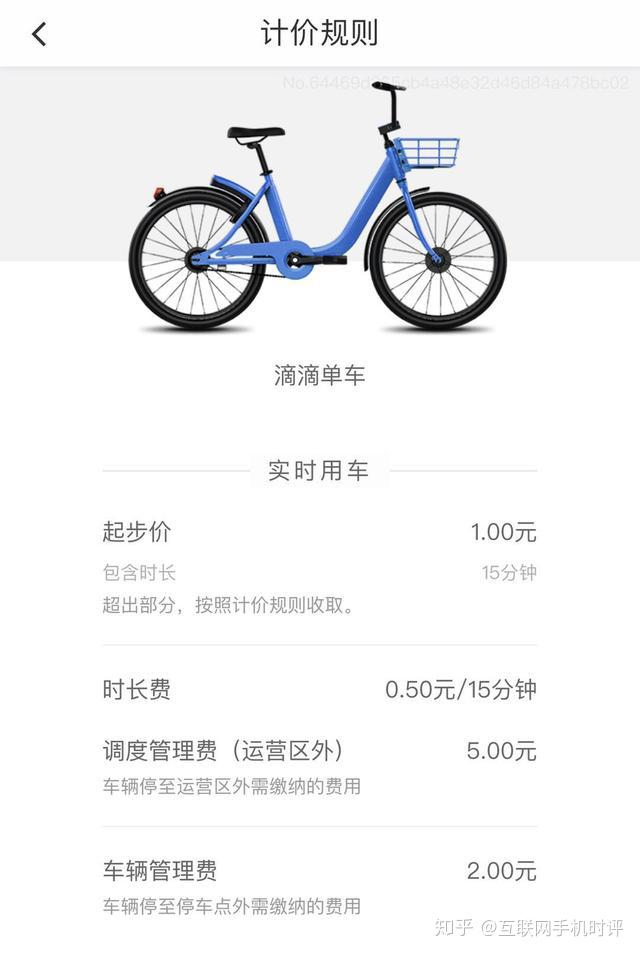Go back from the 计价规则 page
The width and height of the screenshot is (640, 954).
point(39,34)
